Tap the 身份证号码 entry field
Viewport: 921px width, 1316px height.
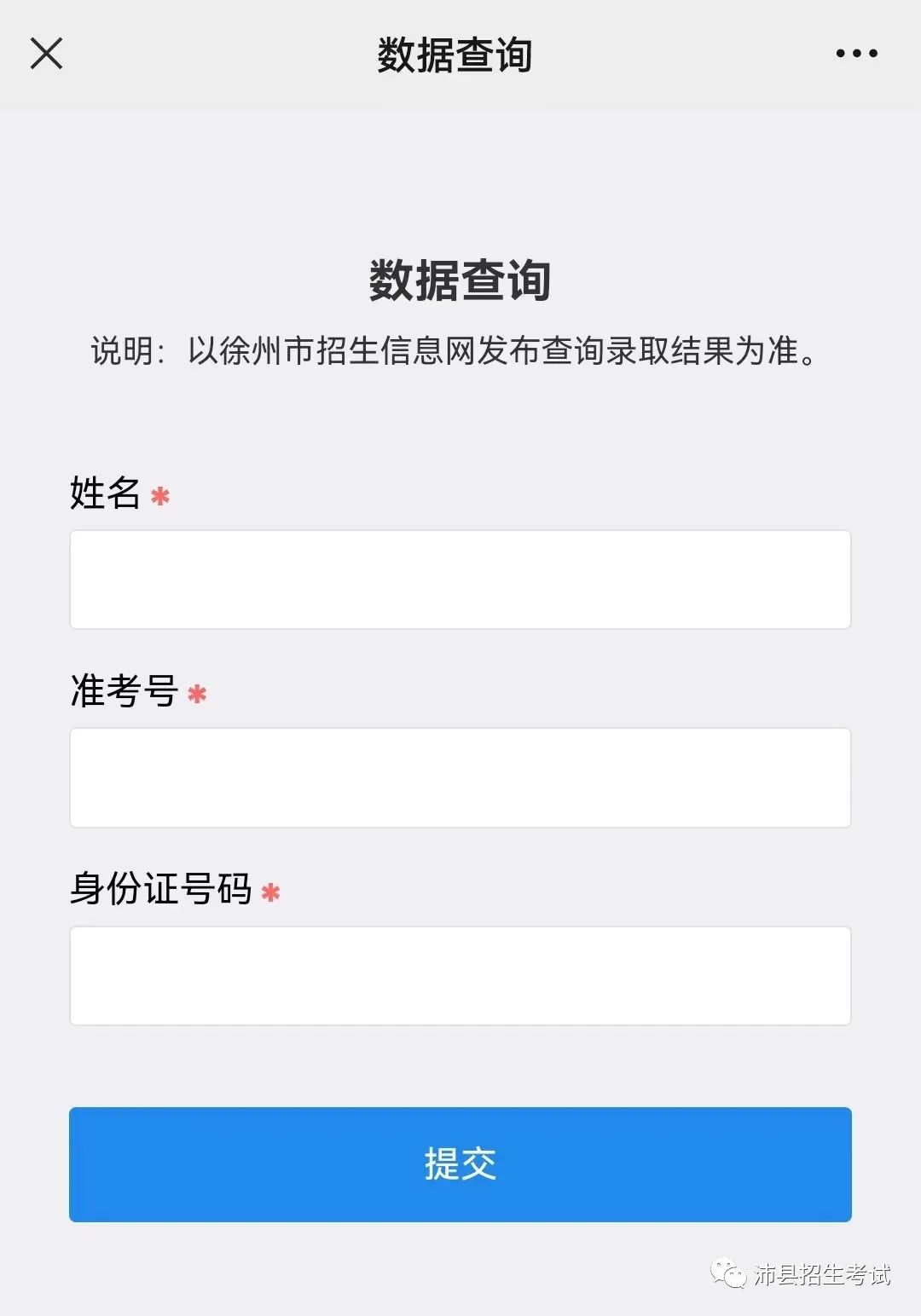coord(460,975)
